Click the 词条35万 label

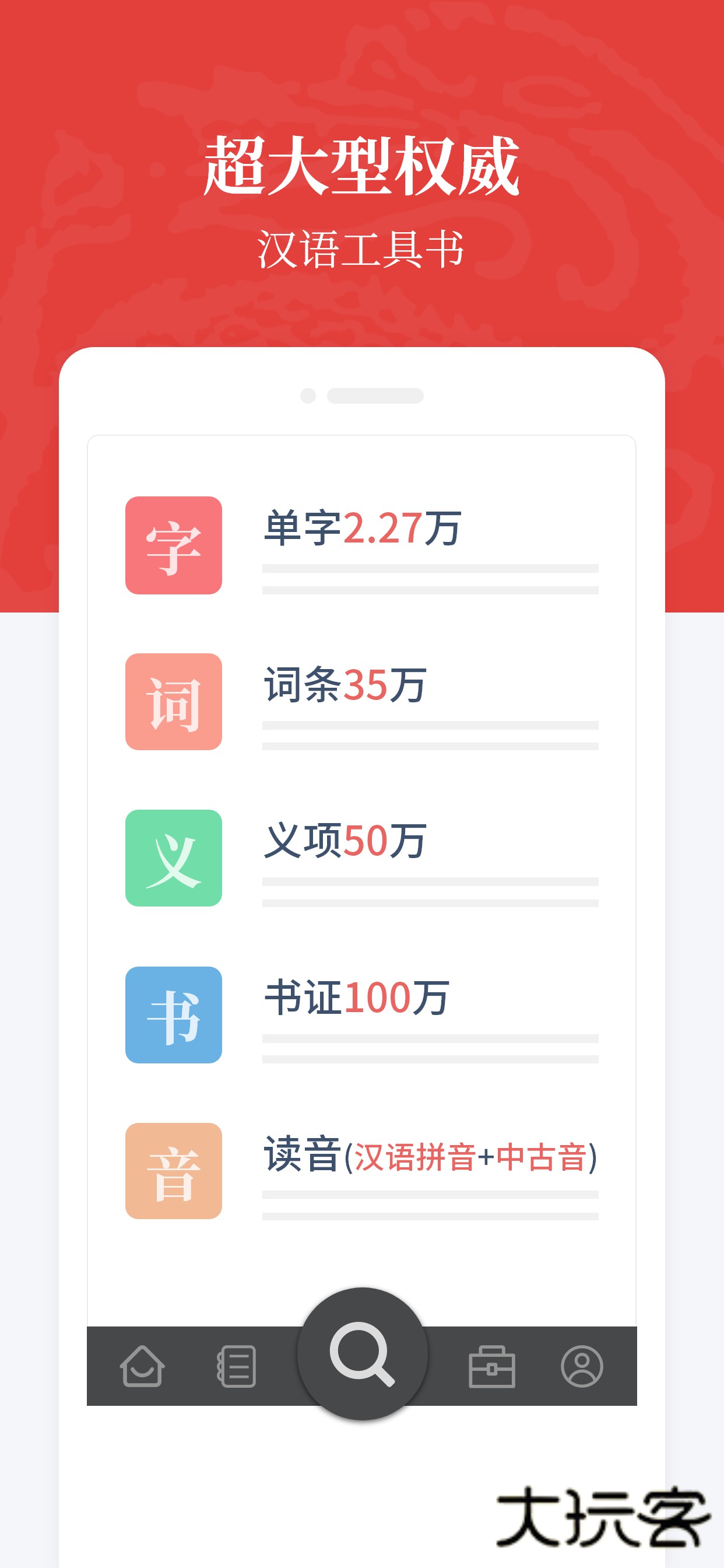(x=344, y=688)
